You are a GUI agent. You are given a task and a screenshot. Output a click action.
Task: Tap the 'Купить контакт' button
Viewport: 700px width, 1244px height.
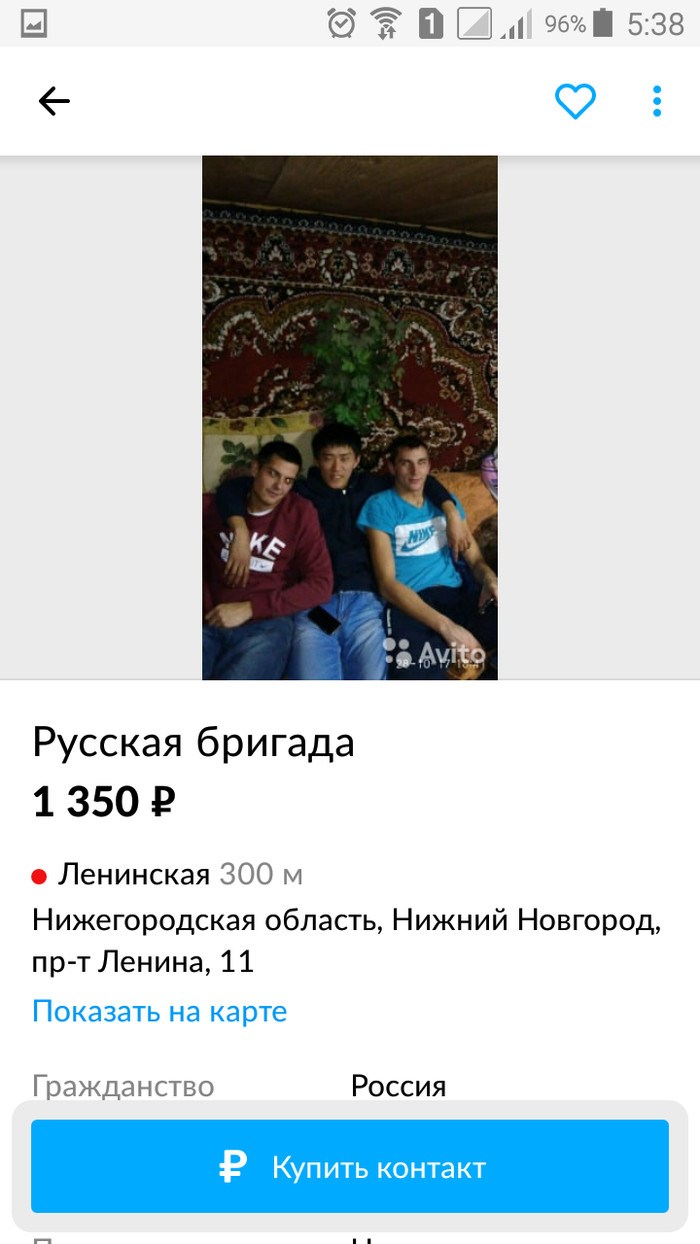(350, 1166)
